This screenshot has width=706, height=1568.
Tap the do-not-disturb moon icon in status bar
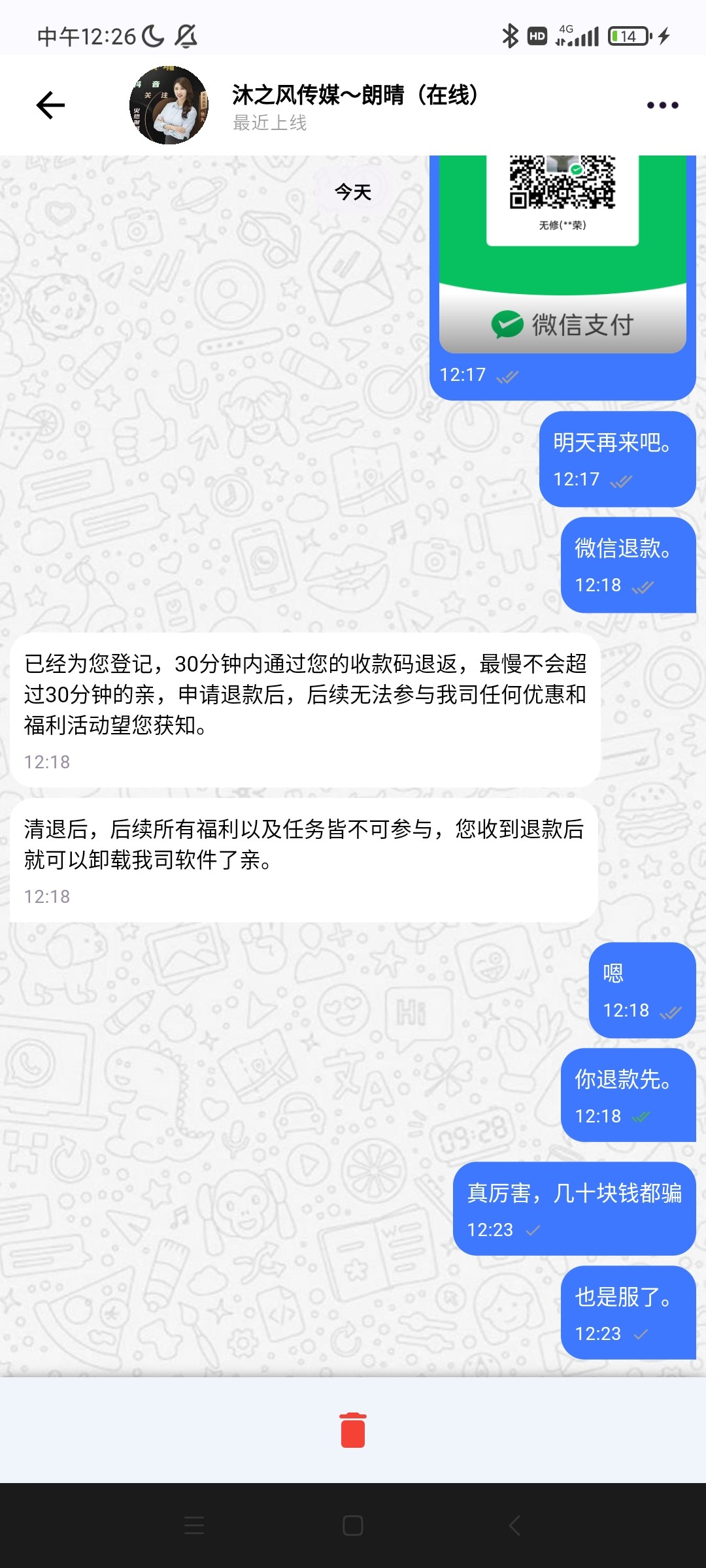coord(154,37)
